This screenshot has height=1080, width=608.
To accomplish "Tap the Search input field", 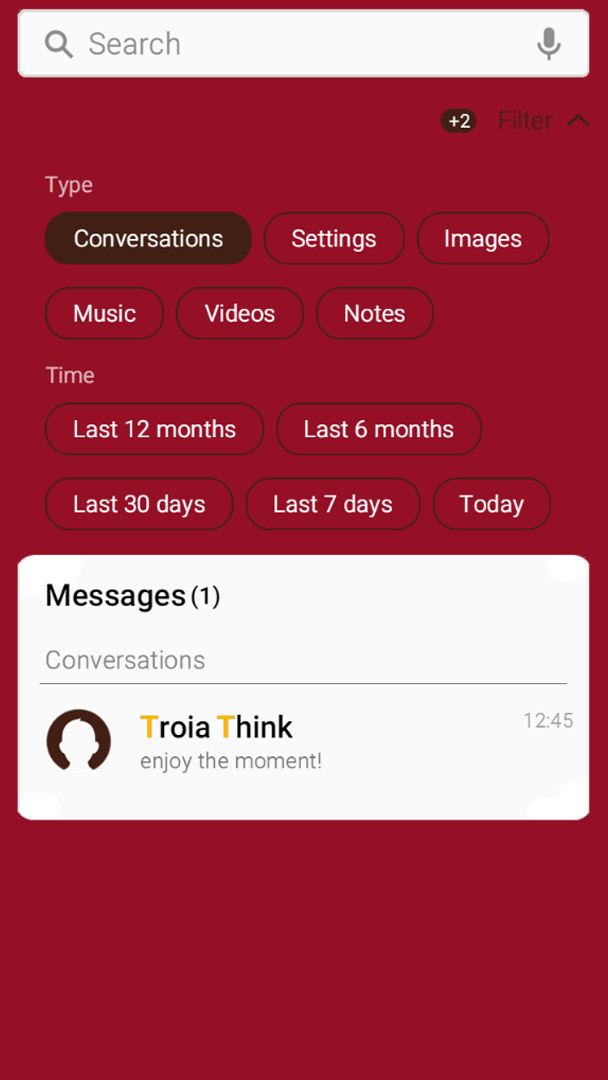I will pos(290,44).
